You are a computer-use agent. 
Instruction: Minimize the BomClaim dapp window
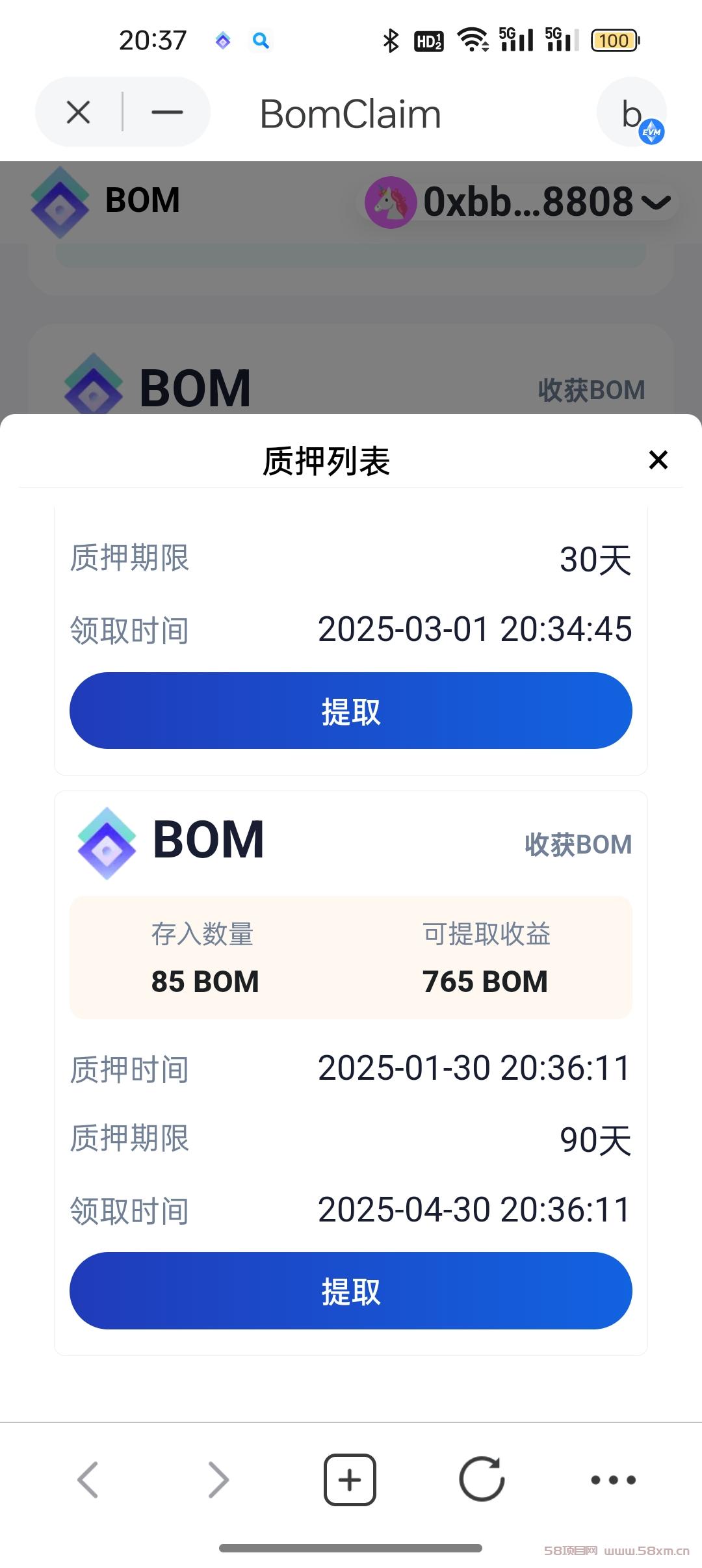click(x=167, y=112)
